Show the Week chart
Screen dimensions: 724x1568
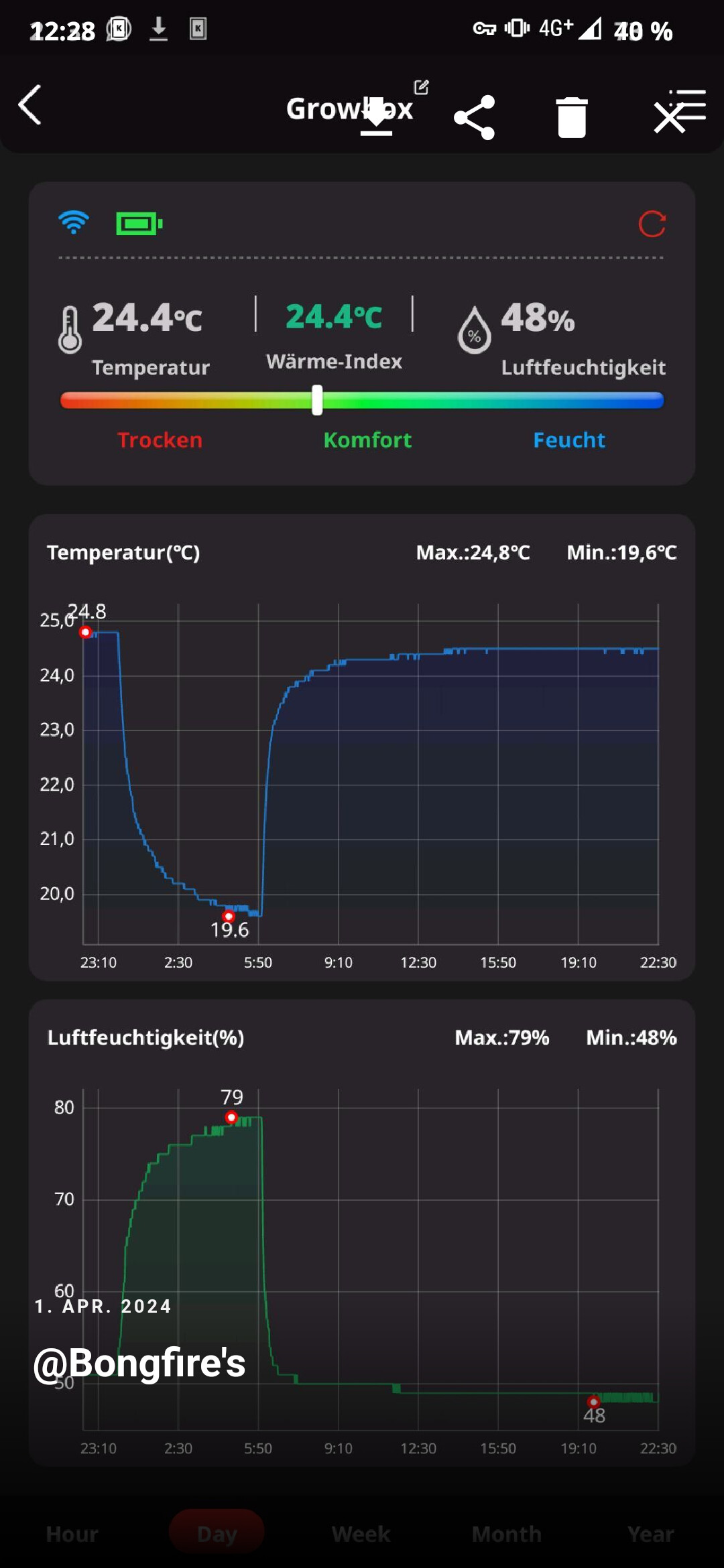(361, 1534)
